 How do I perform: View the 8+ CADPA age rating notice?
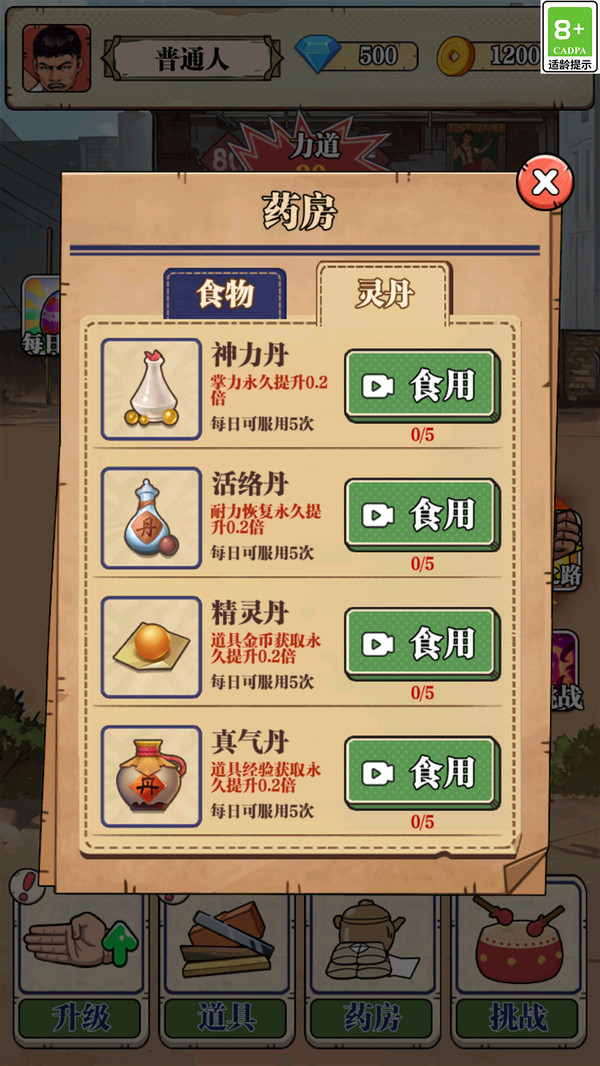pyautogui.click(x=570, y=36)
